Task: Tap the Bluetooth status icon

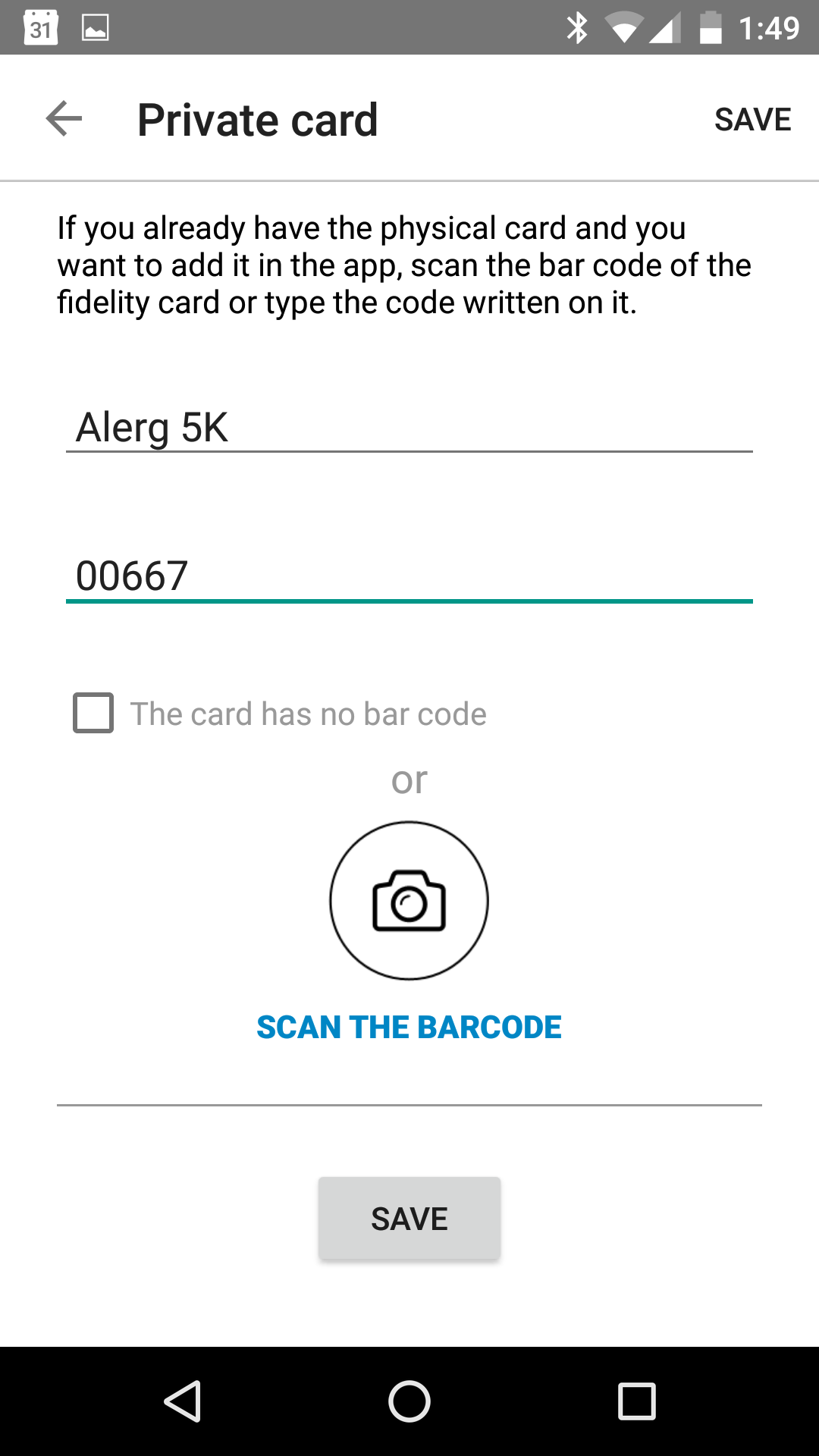Action: pos(579,29)
